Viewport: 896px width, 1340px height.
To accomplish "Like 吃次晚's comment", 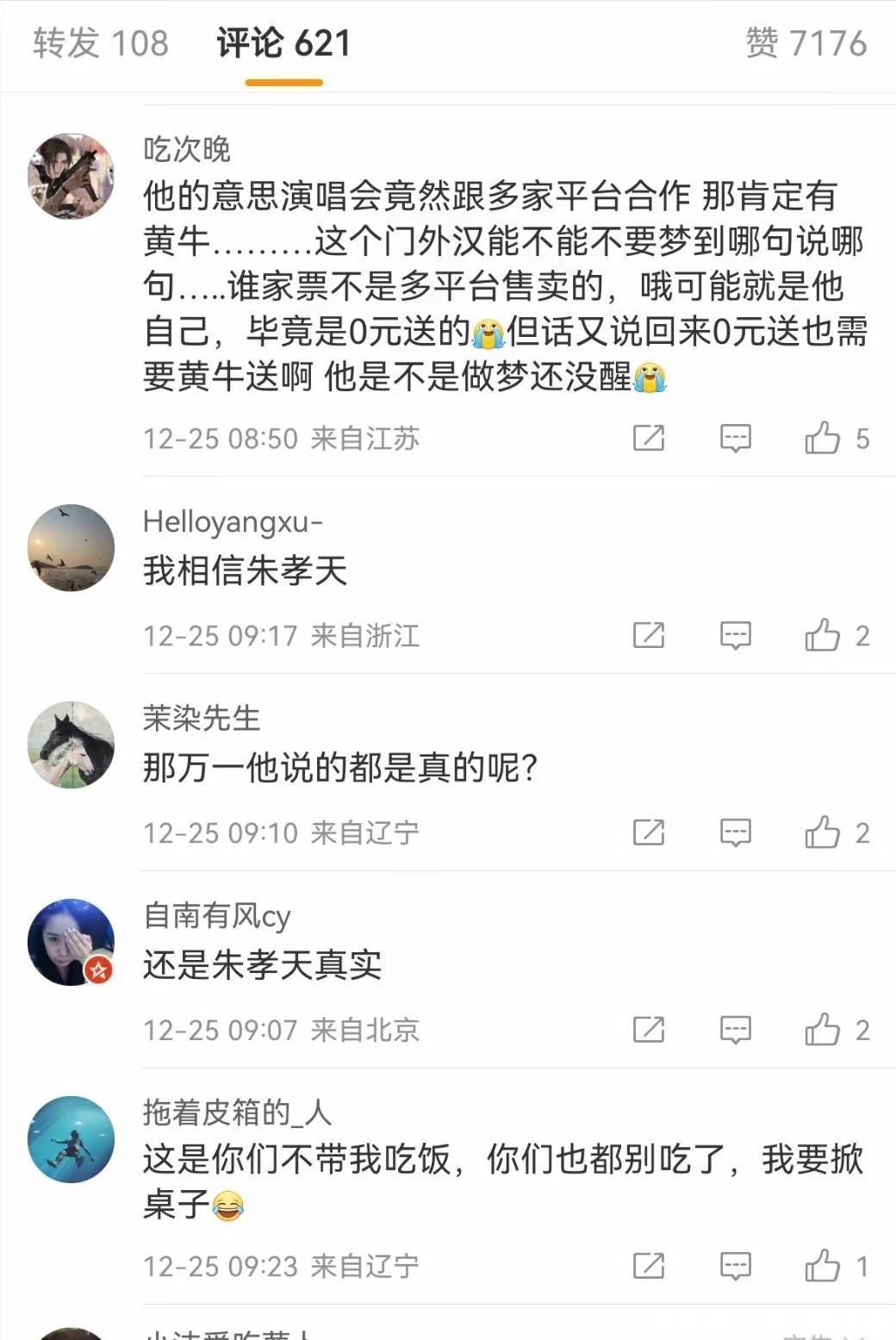I will [823, 439].
